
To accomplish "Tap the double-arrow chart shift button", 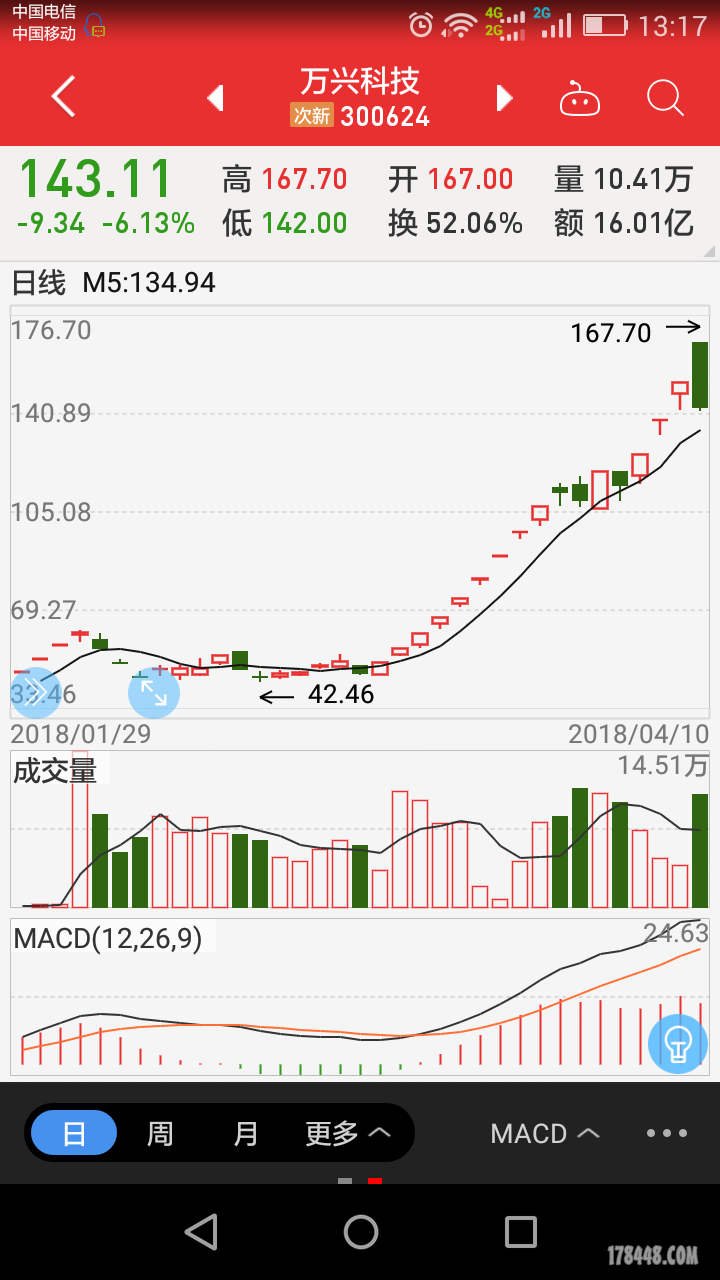I will pyautogui.click(x=34, y=692).
